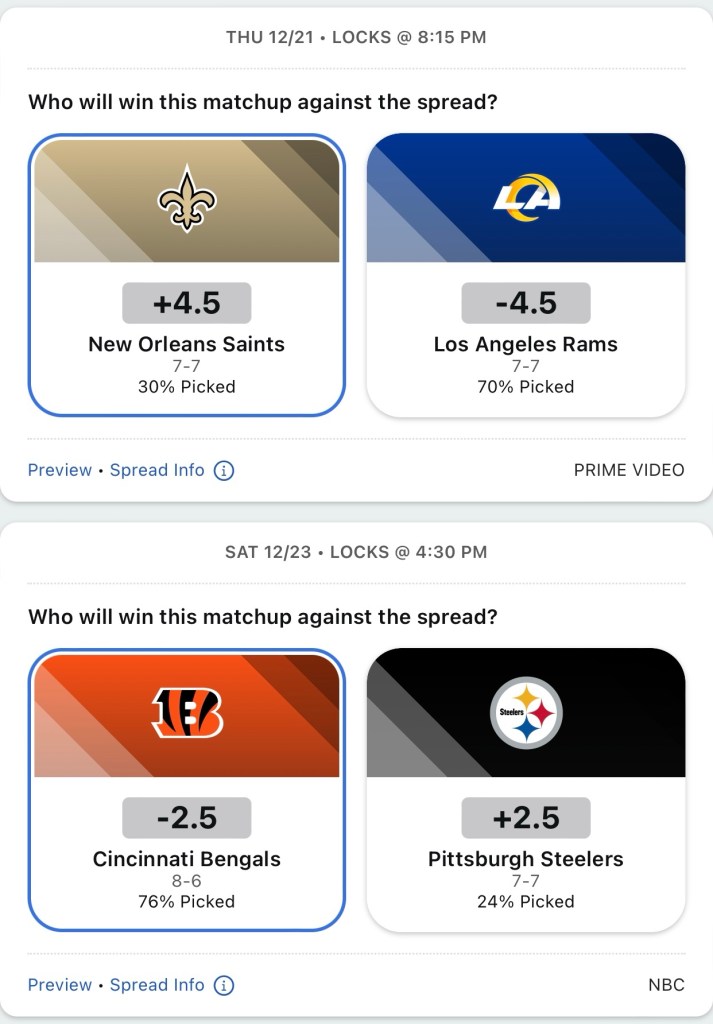View Spread Info for the Saints–Rams game
The width and height of the screenshot is (713, 1024).
click(x=157, y=470)
